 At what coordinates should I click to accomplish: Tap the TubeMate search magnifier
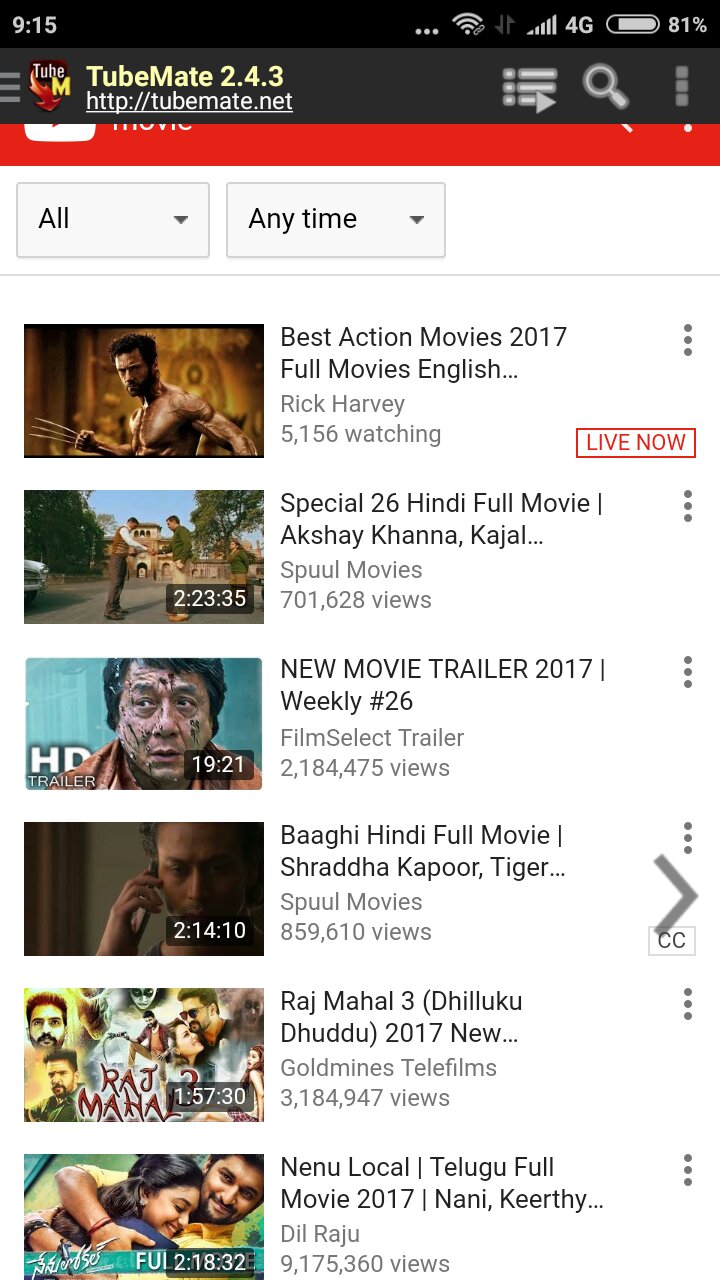(x=605, y=87)
